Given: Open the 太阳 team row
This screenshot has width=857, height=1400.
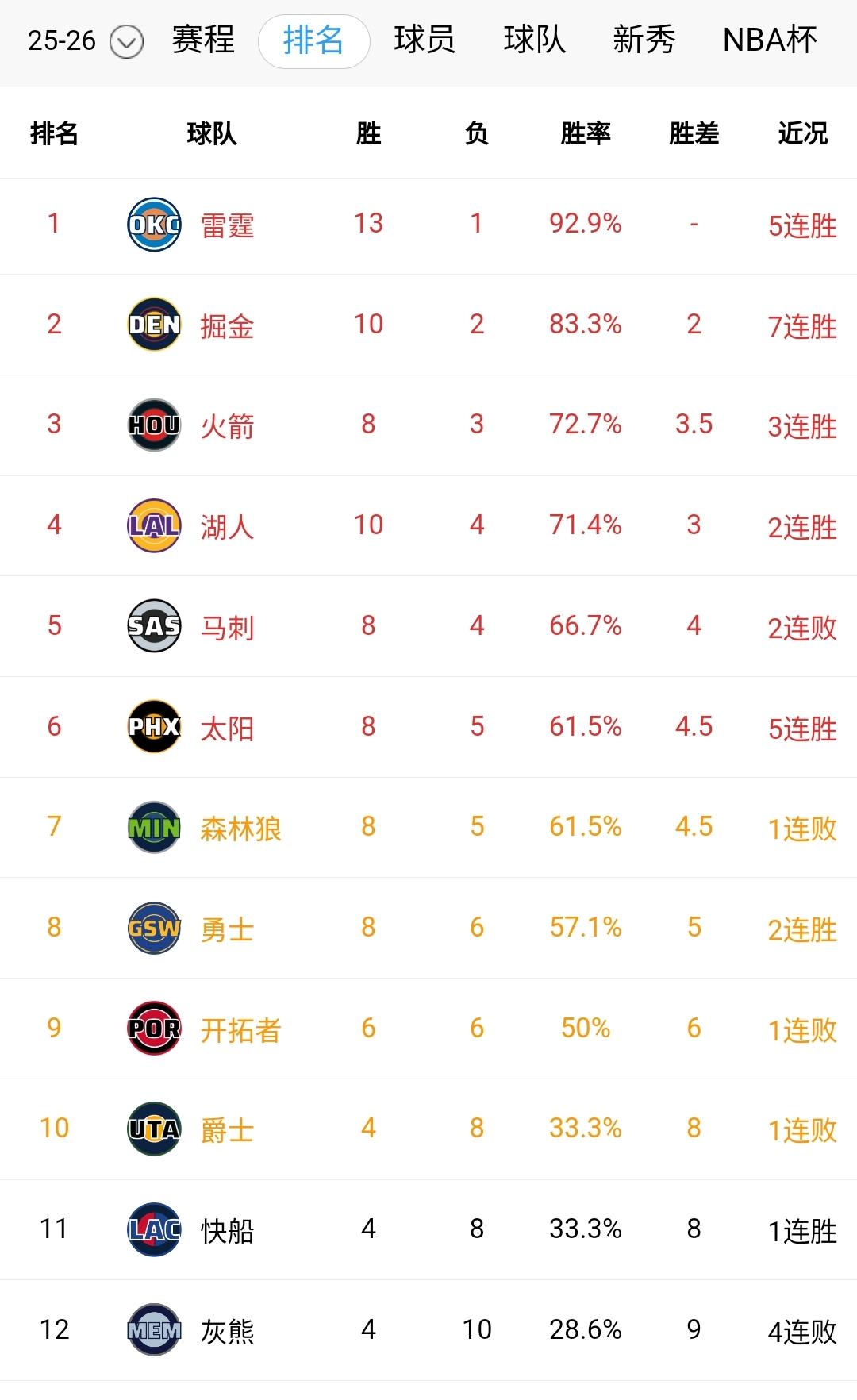Looking at the screenshot, I should pyautogui.click(x=428, y=727).
